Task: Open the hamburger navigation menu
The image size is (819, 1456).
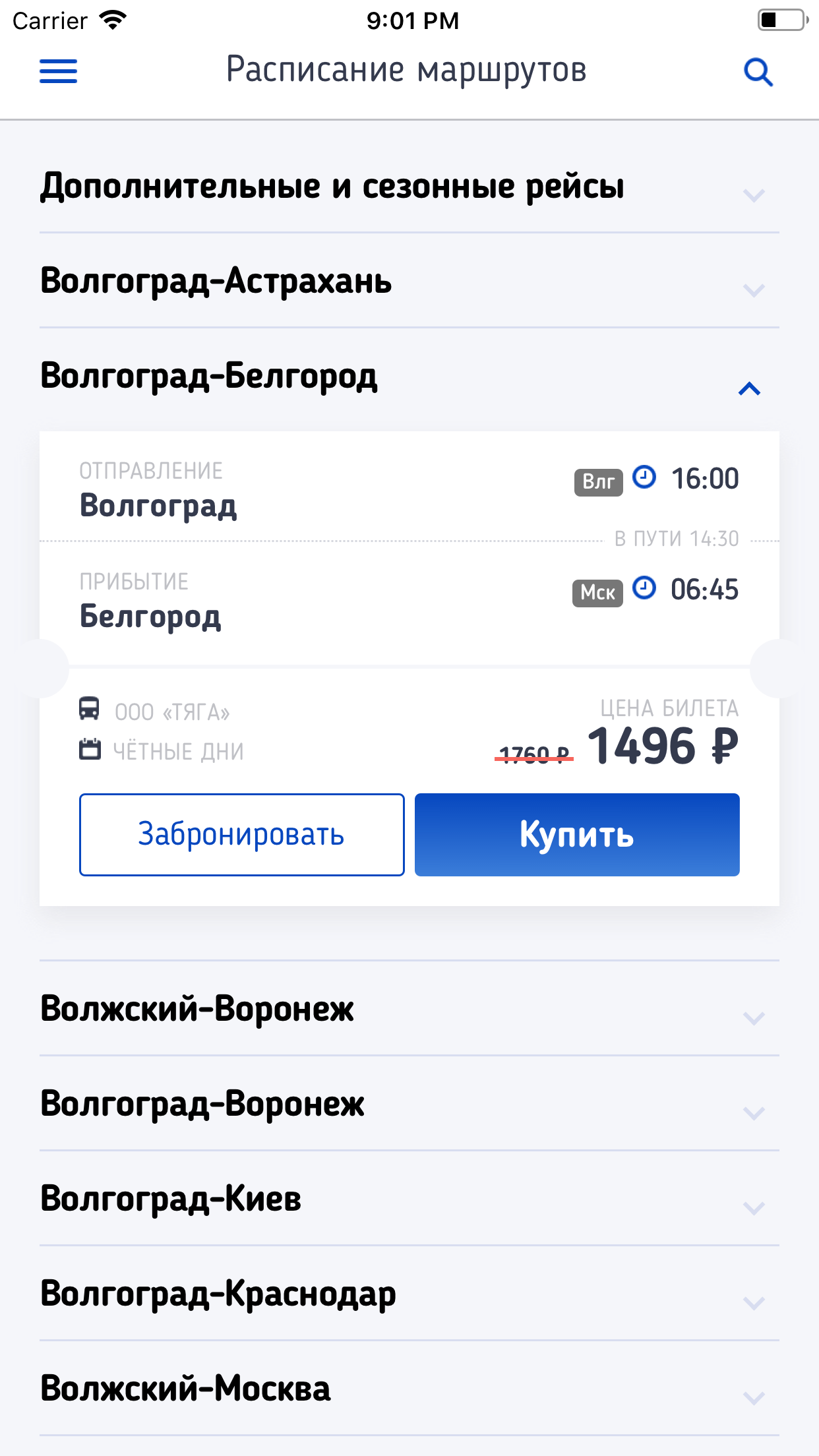Action: 58,71
